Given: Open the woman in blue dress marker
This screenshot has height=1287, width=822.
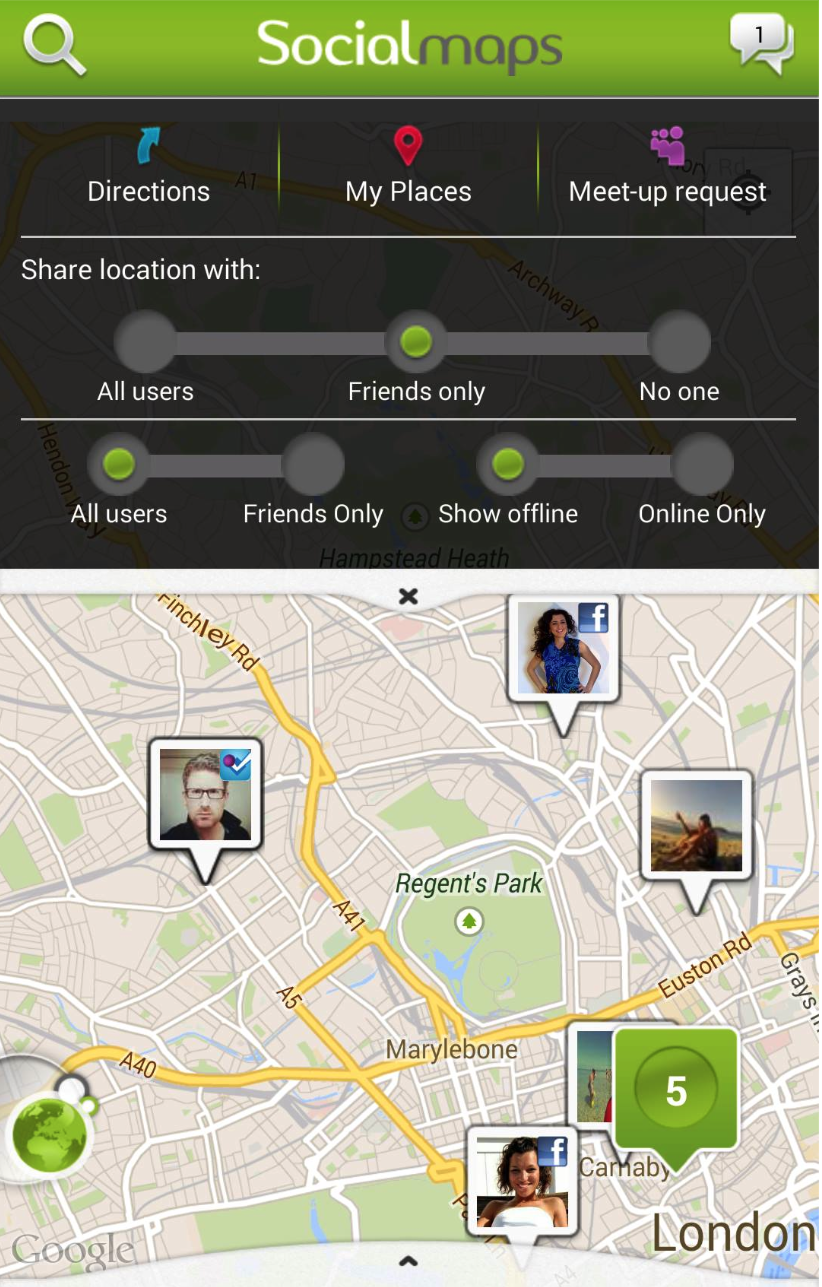Looking at the screenshot, I should (563, 650).
